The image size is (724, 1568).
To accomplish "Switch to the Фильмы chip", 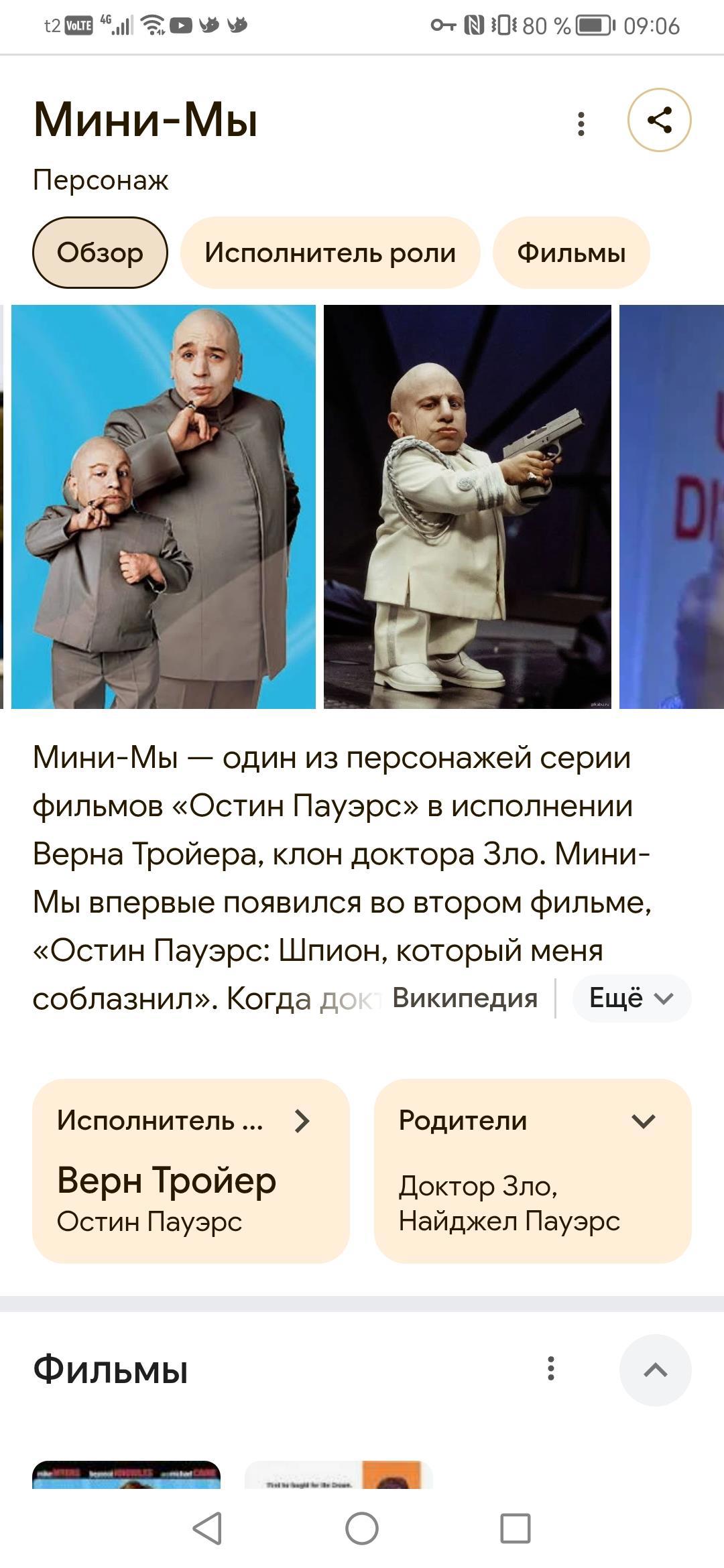I will (x=571, y=253).
